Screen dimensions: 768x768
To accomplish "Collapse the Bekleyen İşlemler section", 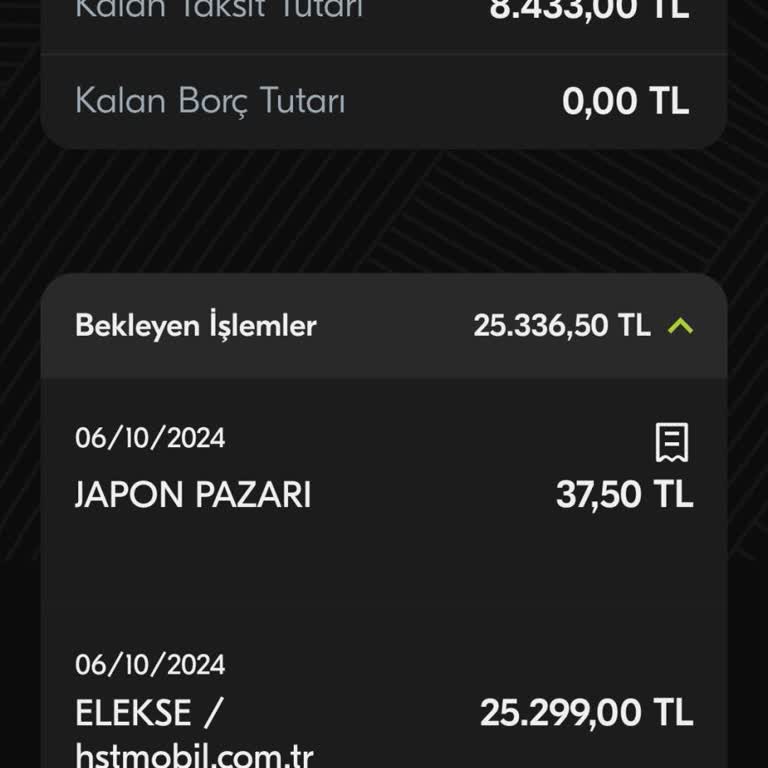I will coord(680,325).
